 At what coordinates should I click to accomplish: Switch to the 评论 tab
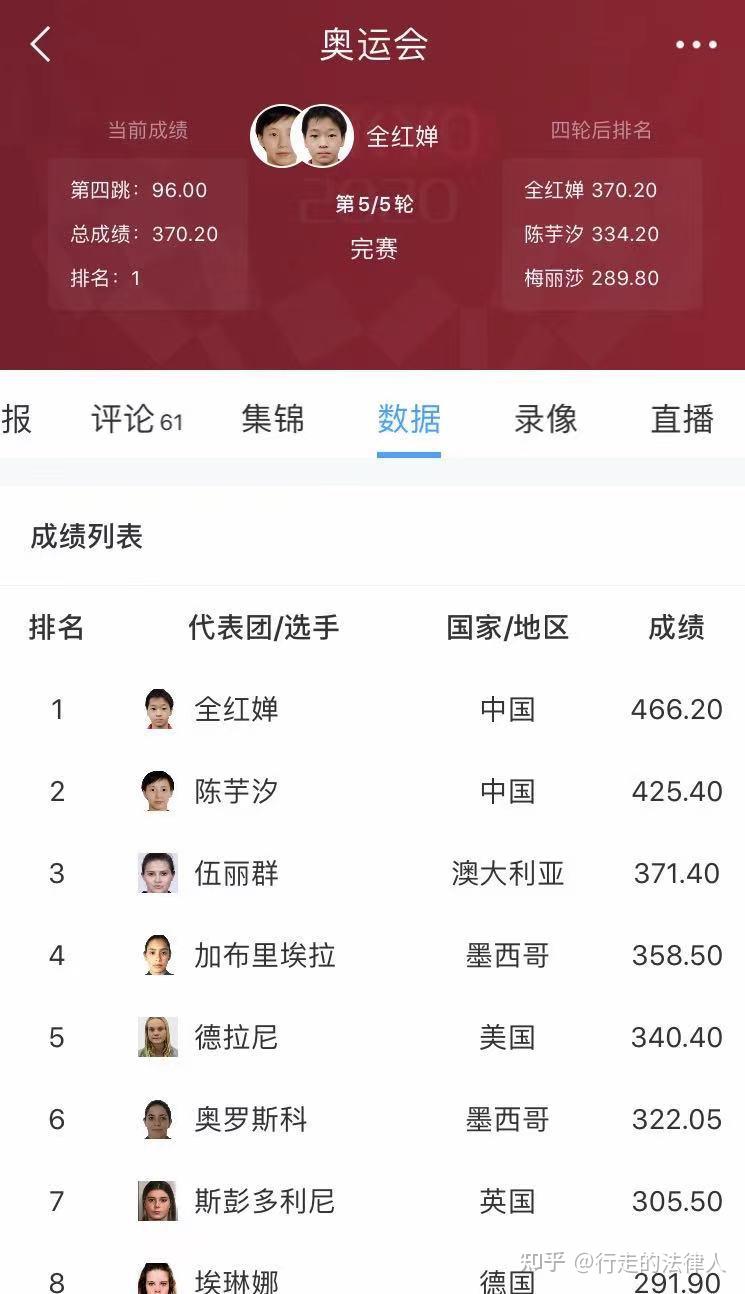coord(136,419)
